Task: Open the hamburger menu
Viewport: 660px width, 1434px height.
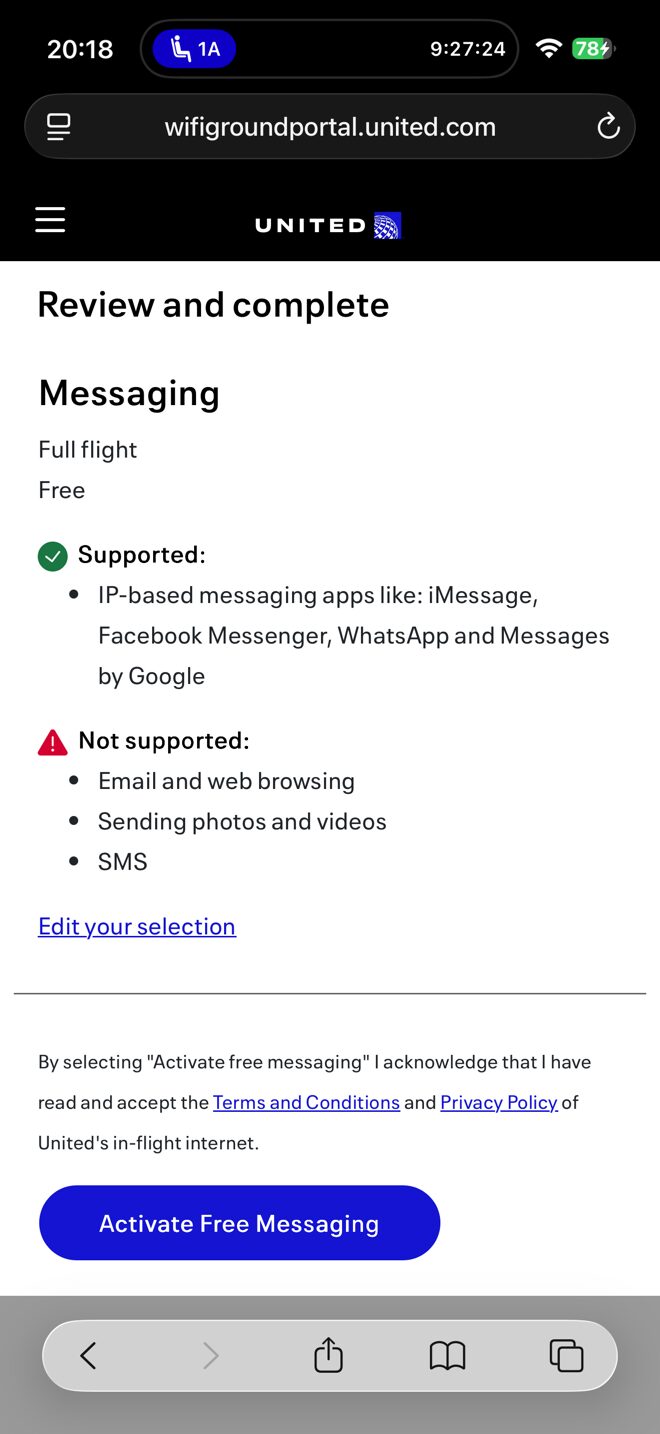Action: click(50, 220)
